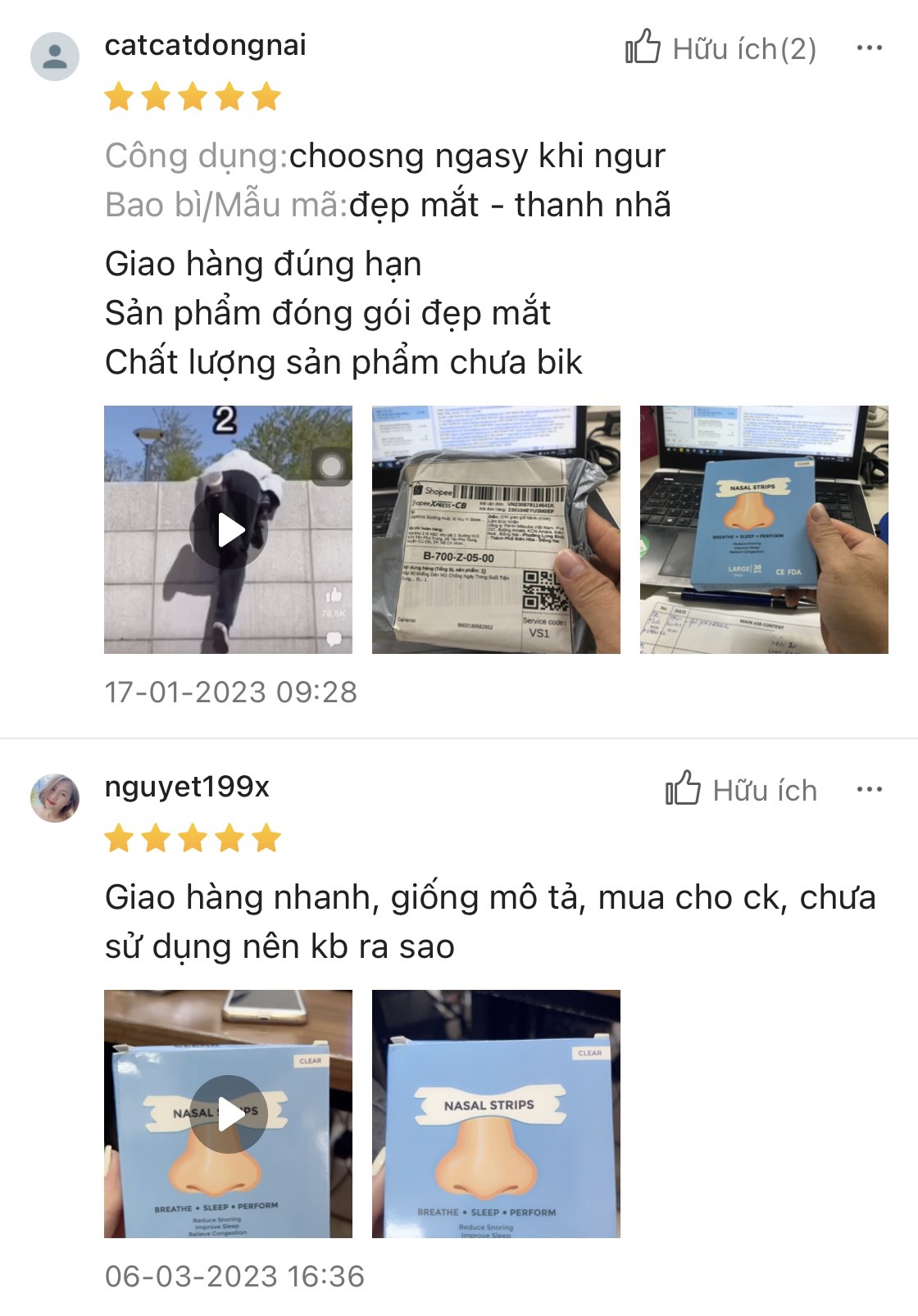Play the video in catcatdongnai's review

(x=229, y=530)
